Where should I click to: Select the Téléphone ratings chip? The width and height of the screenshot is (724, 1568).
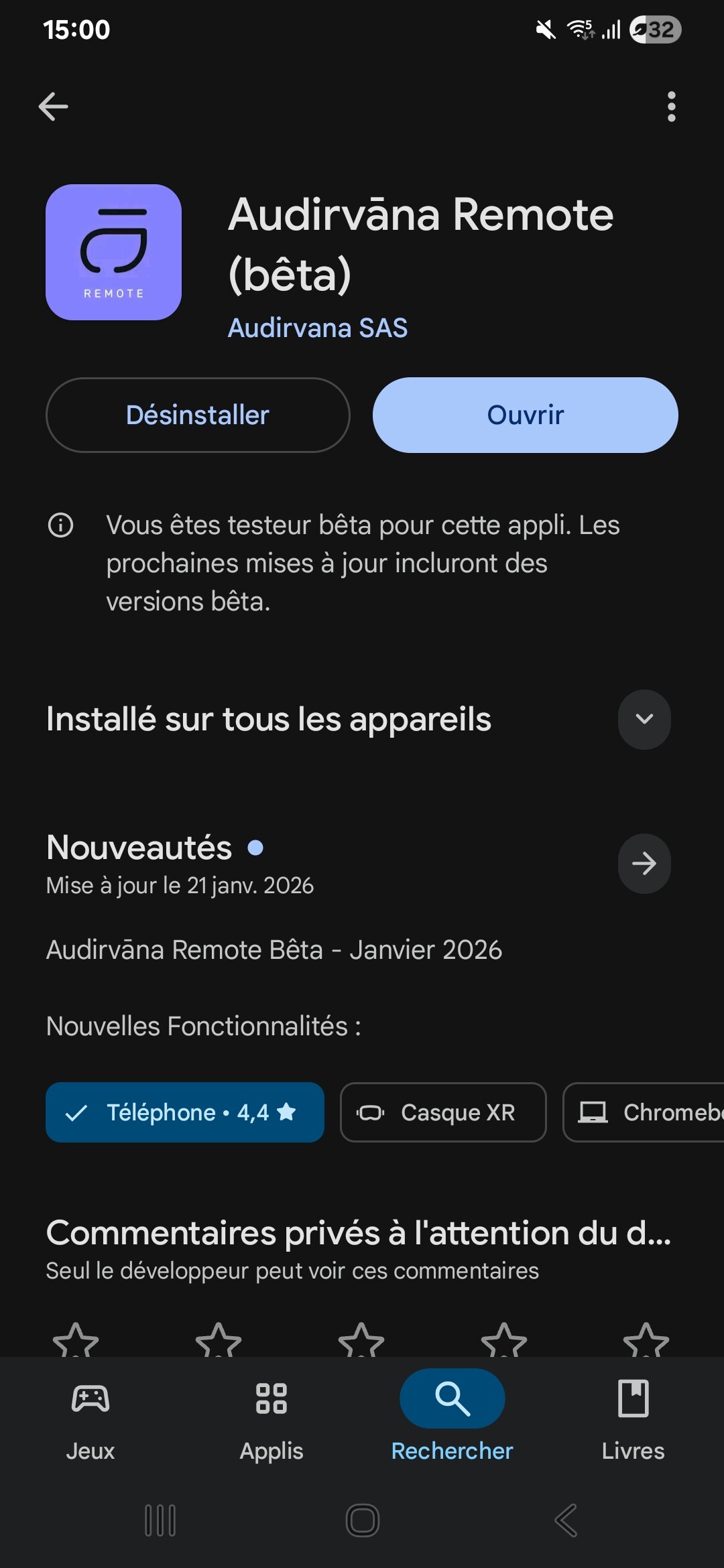pos(184,1112)
